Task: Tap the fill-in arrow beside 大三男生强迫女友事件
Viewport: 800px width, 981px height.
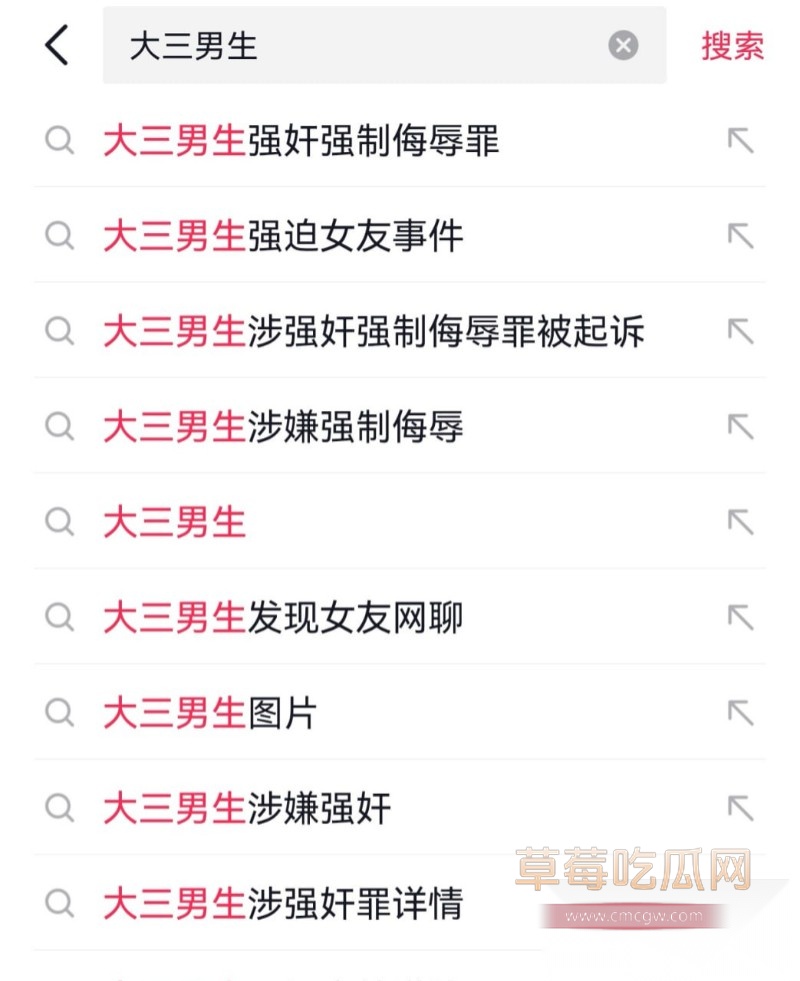Action: (x=740, y=236)
